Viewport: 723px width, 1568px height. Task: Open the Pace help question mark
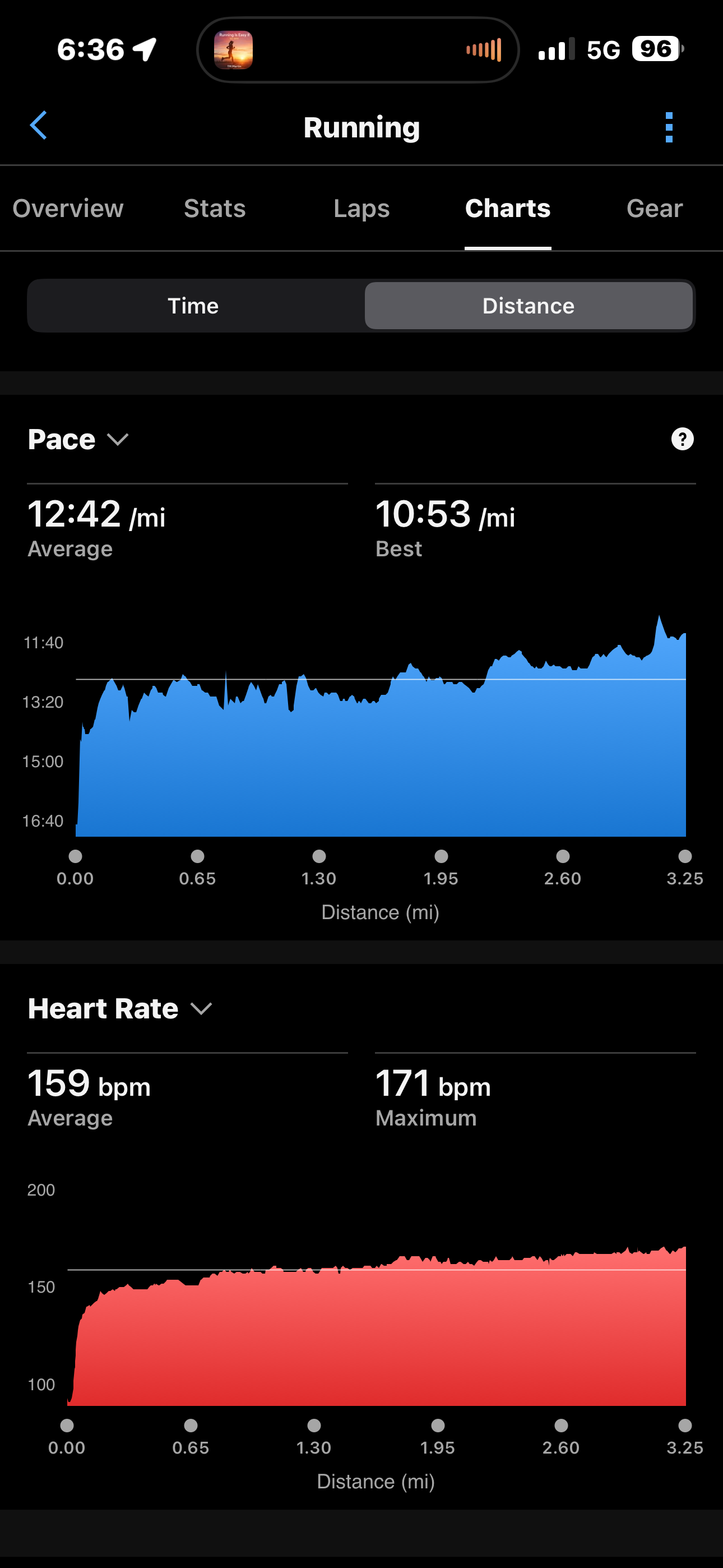682,439
